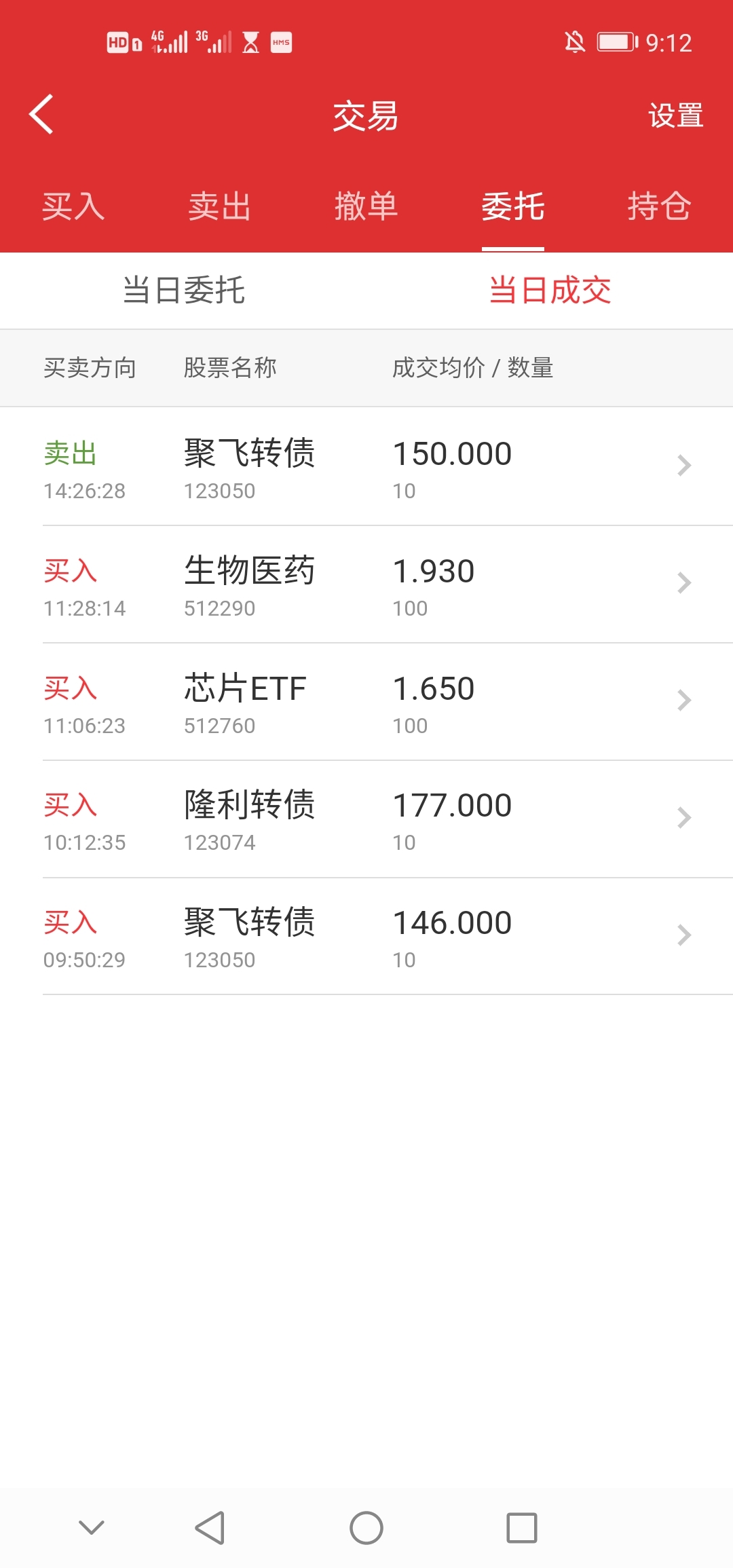Open the 生物医药 512290 trade details

366,584
